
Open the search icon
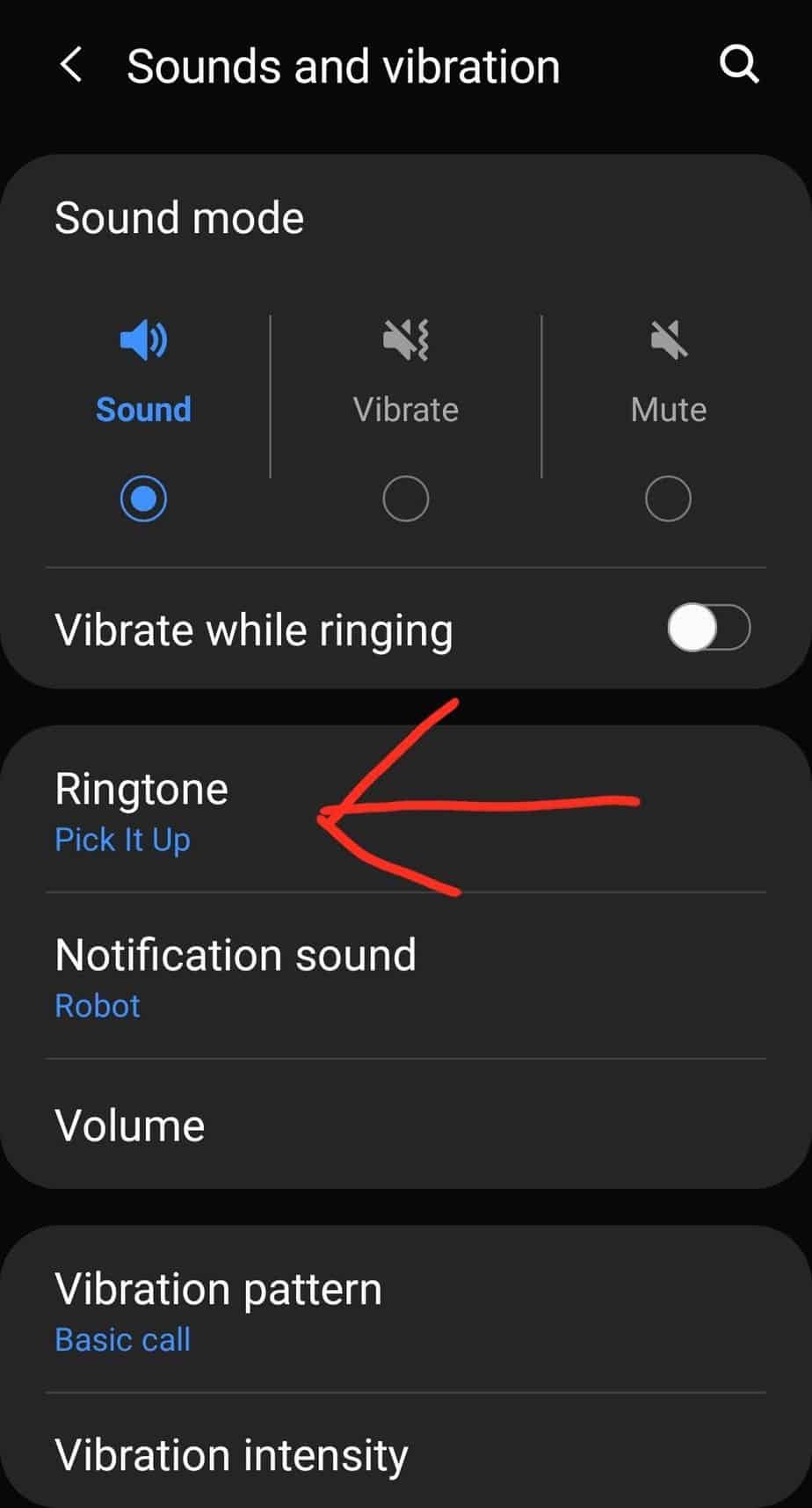[739, 65]
